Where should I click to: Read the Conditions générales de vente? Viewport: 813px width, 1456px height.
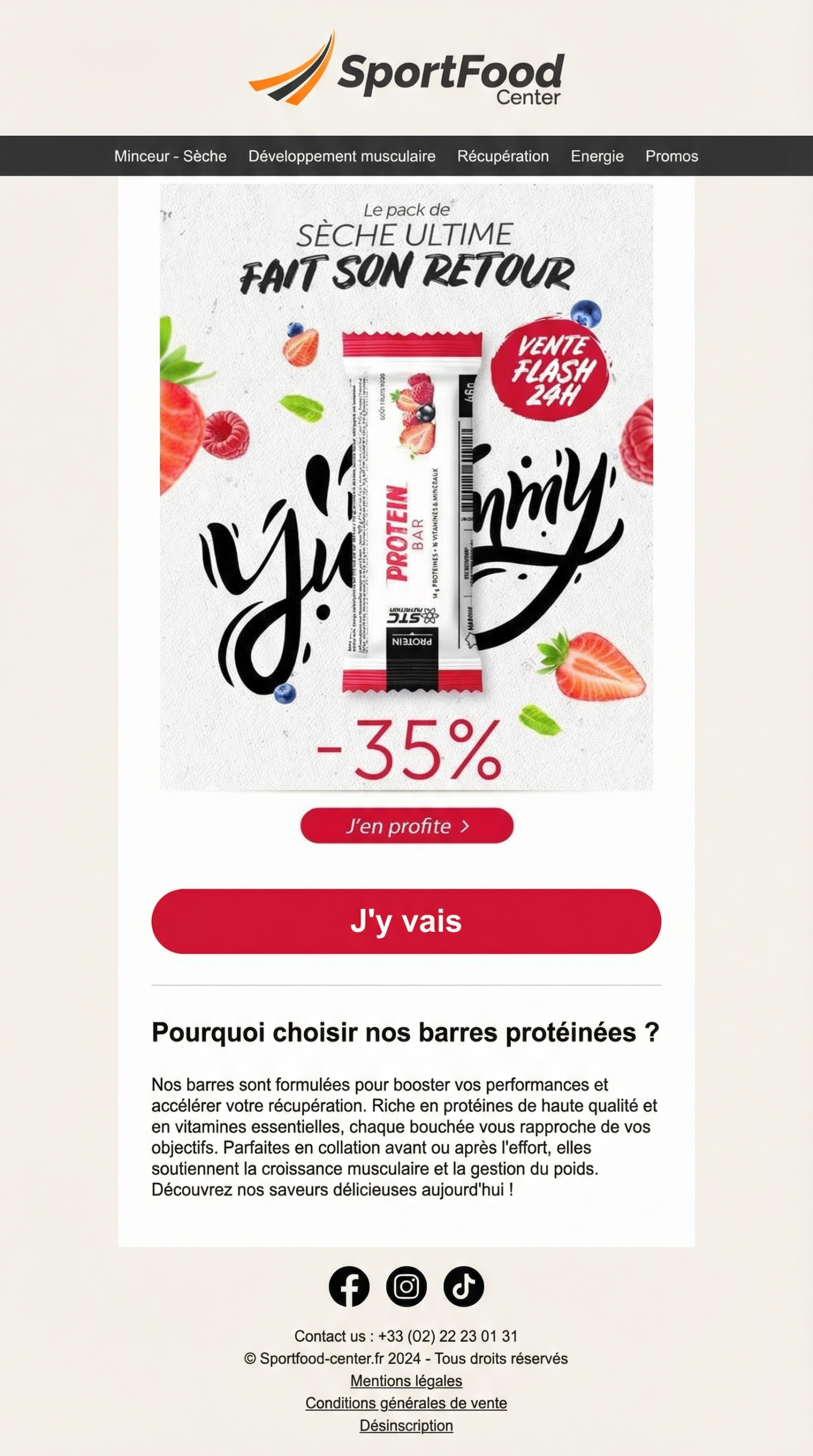point(406,1403)
